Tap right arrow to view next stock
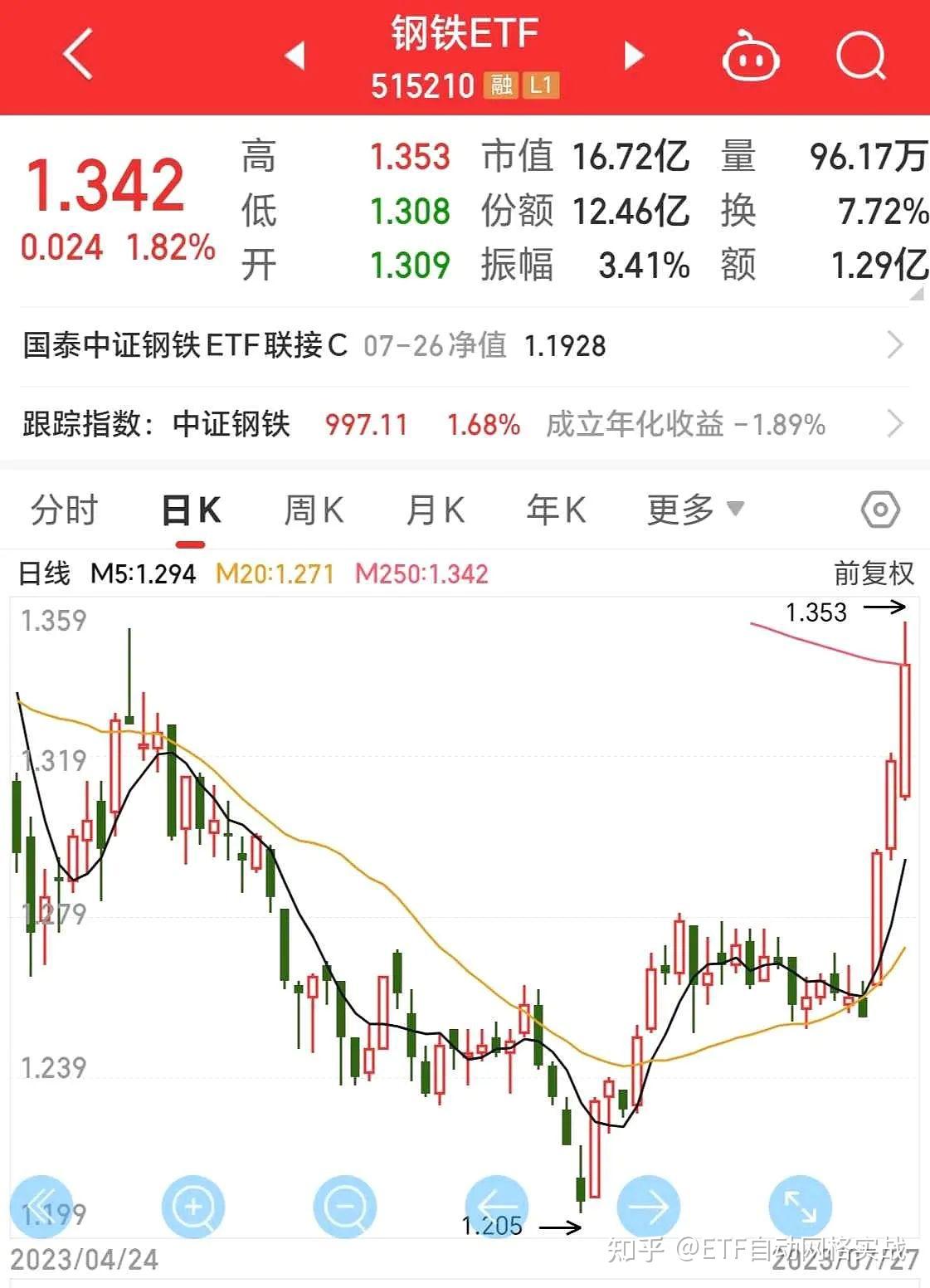 coord(633,53)
